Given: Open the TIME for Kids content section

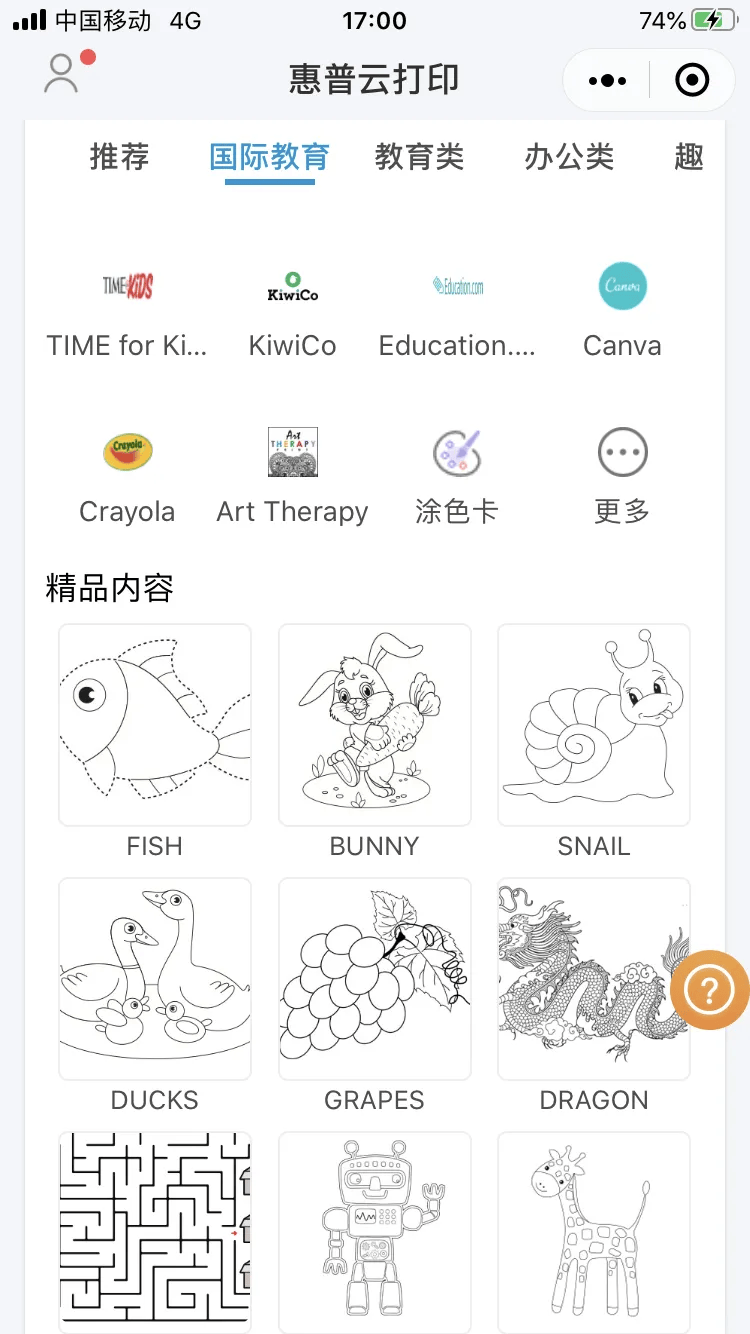Looking at the screenshot, I should (127, 300).
